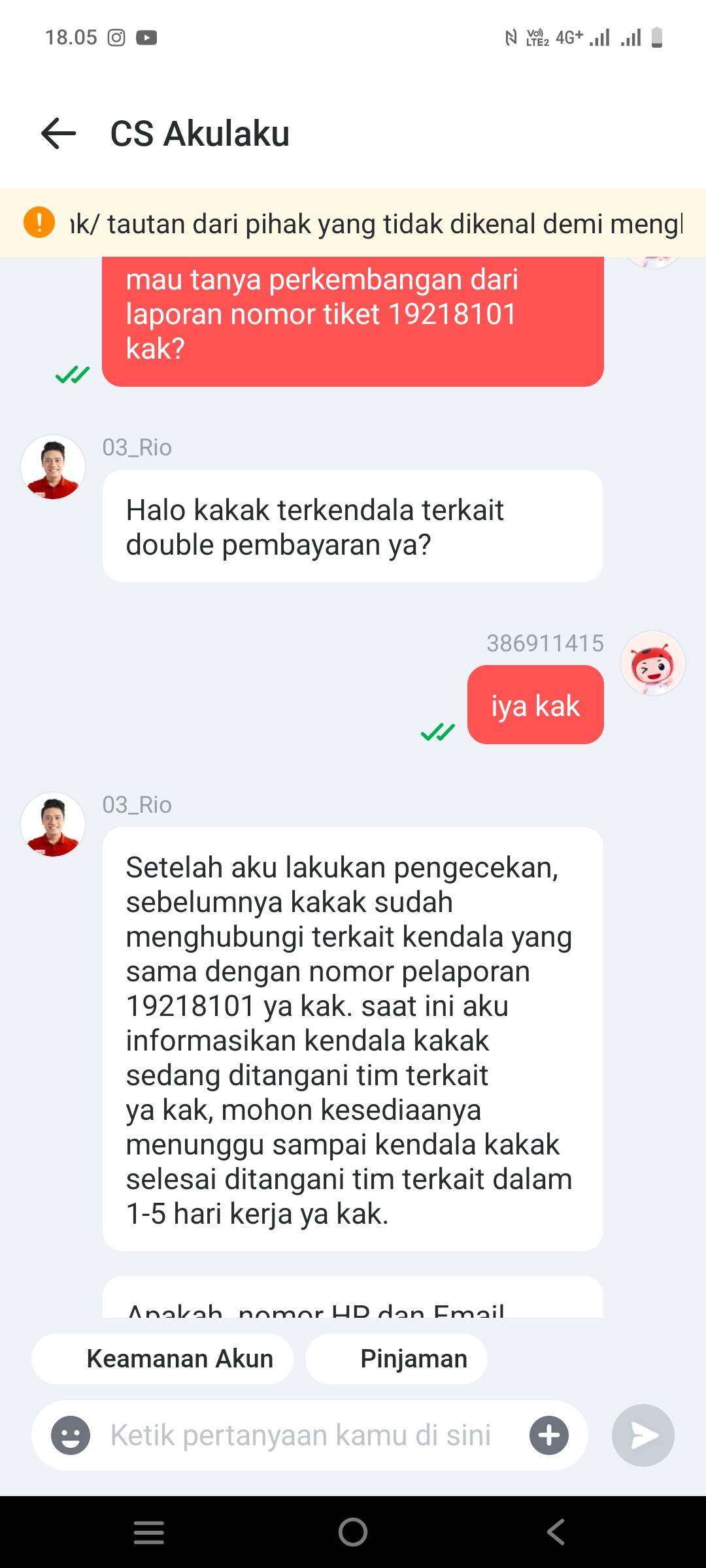Tap the system home button
The image size is (706, 1568).
point(353,1532)
